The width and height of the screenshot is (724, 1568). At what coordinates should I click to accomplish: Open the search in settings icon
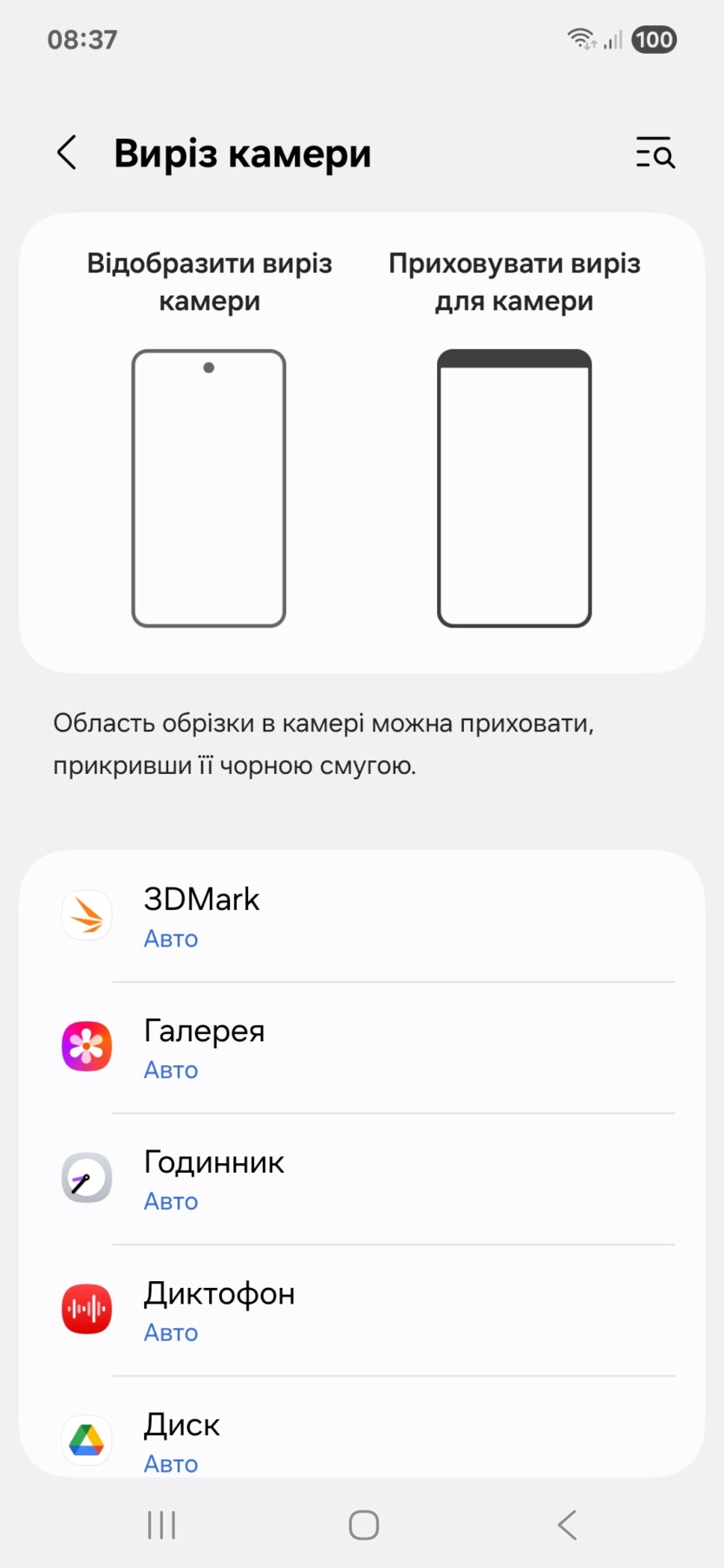[x=655, y=153]
